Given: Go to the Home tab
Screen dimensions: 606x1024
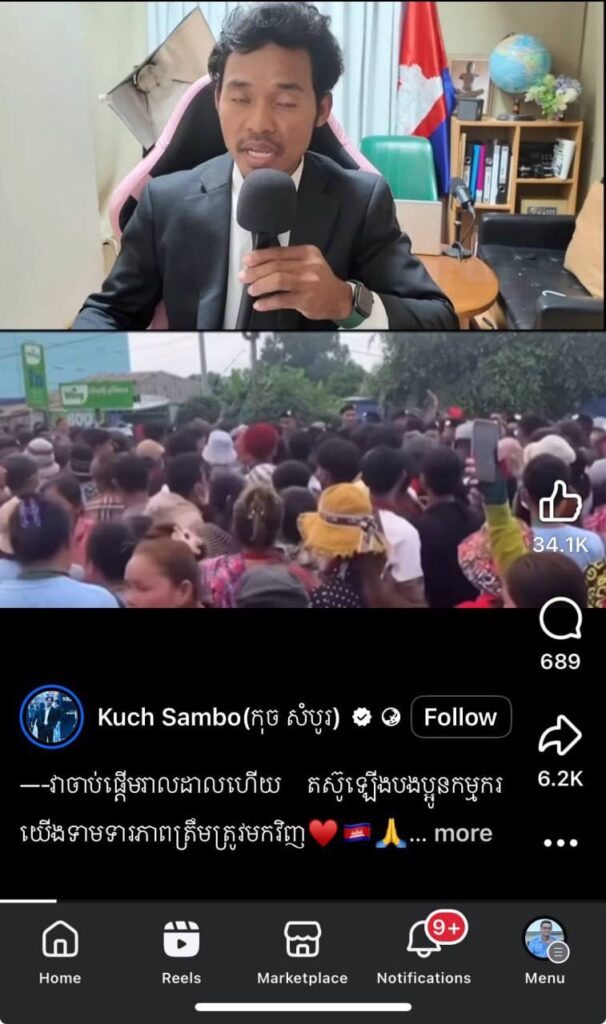Looking at the screenshot, I should pos(60,951).
